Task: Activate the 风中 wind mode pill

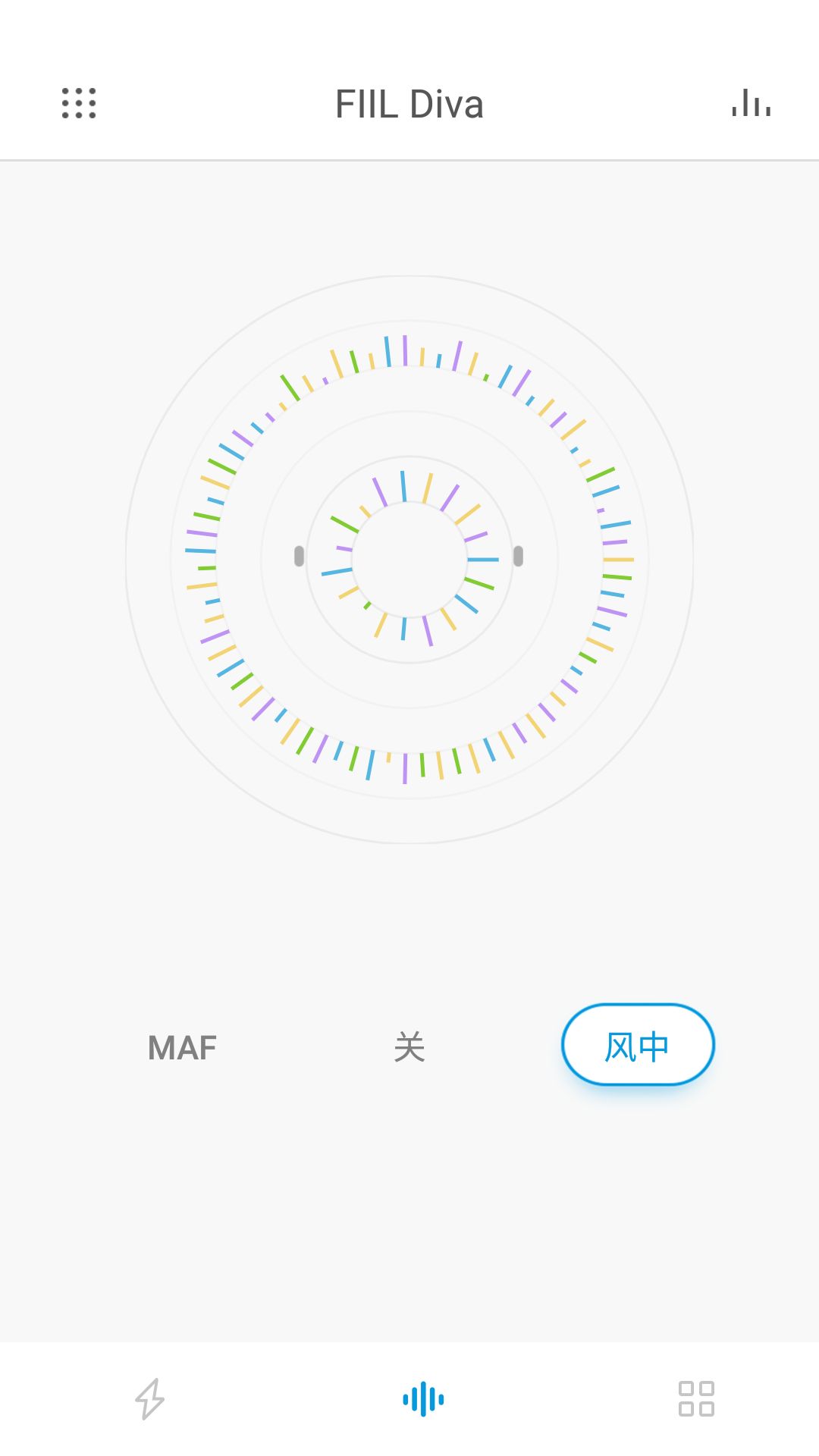Action: [x=637, y=1044]
